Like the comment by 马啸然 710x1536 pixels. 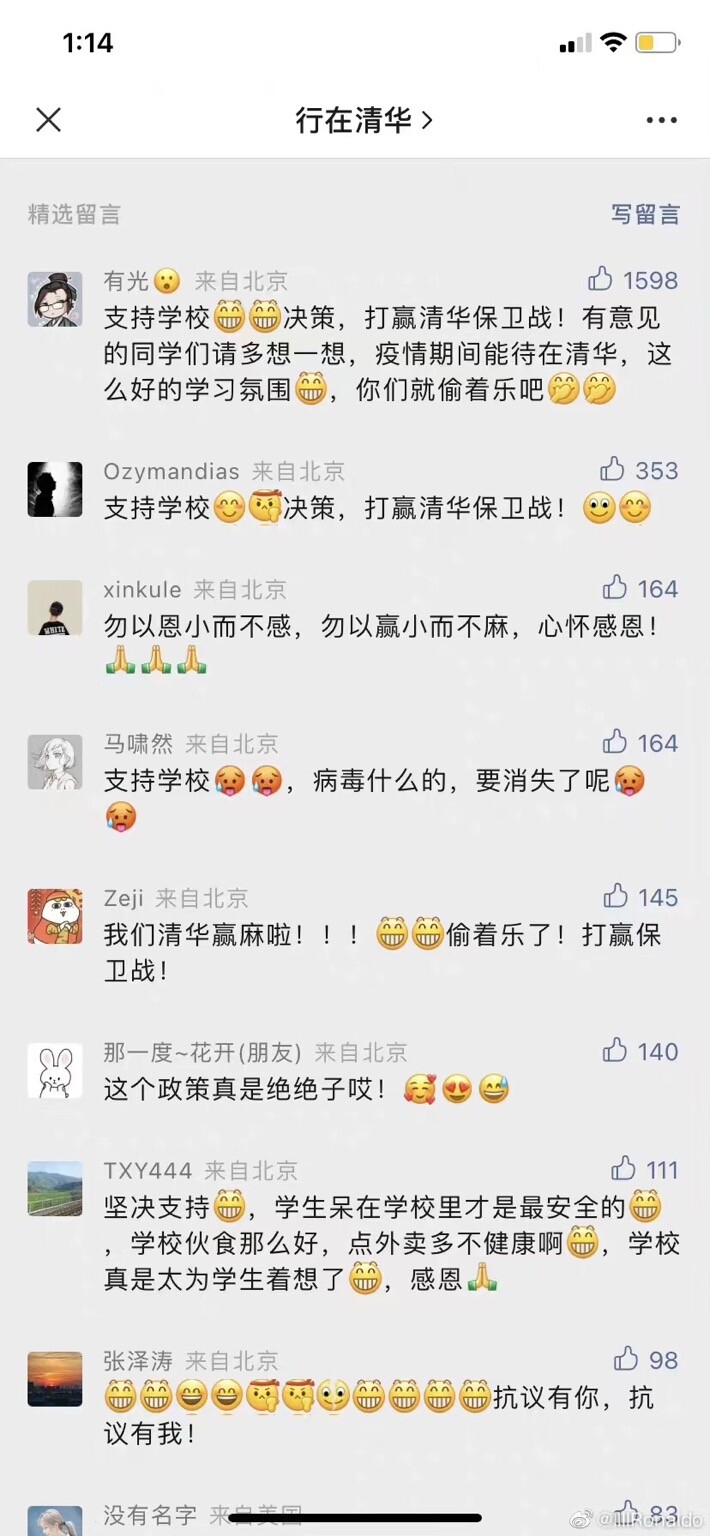(x=615, y=742)
